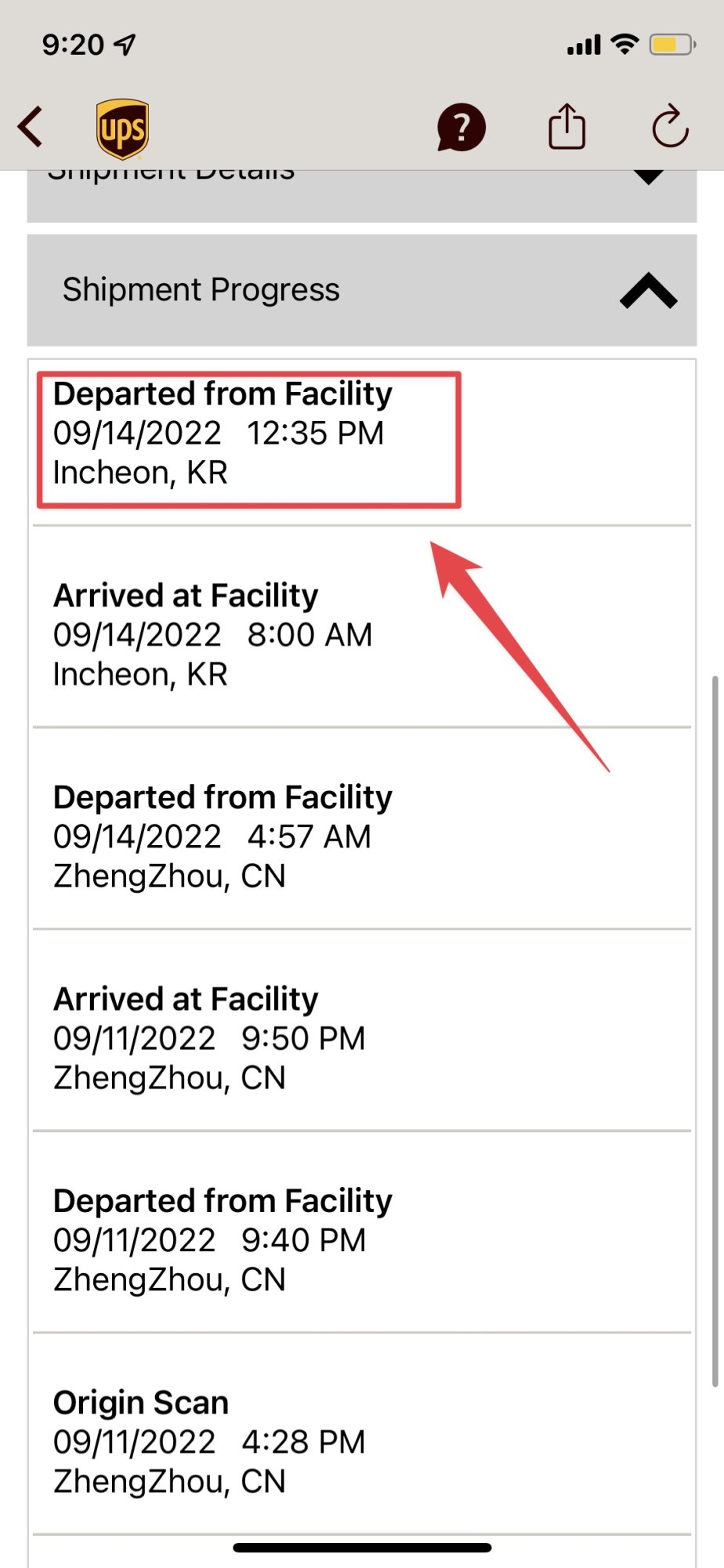
Task: Open the help chat question icon
Action: (x=461, y=127)
